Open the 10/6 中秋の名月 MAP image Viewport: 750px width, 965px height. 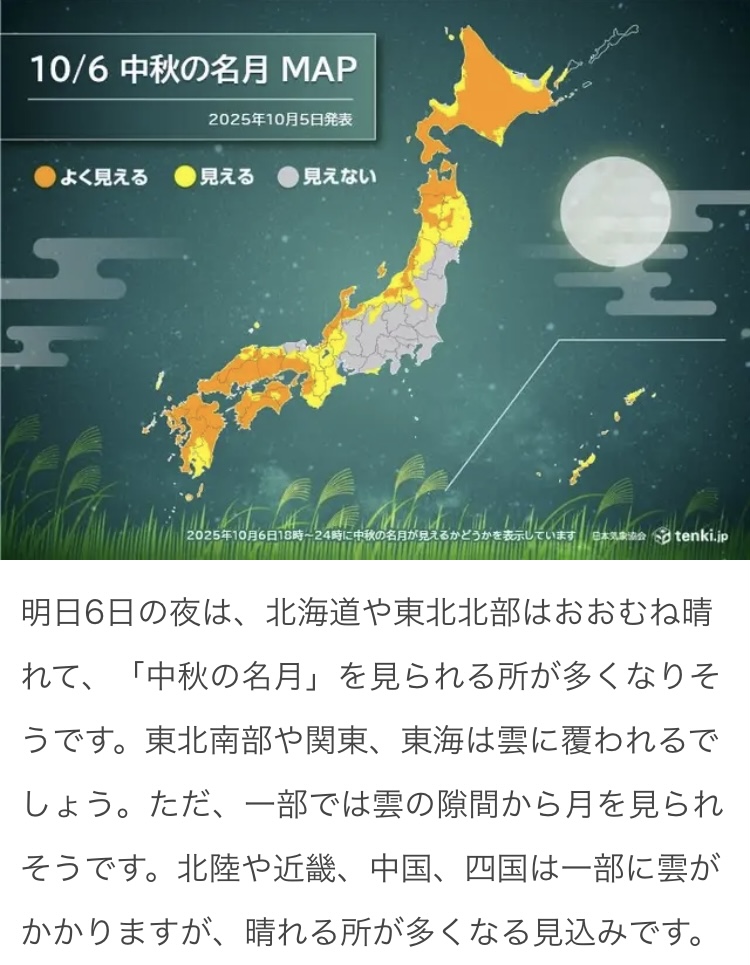(375, 280)
